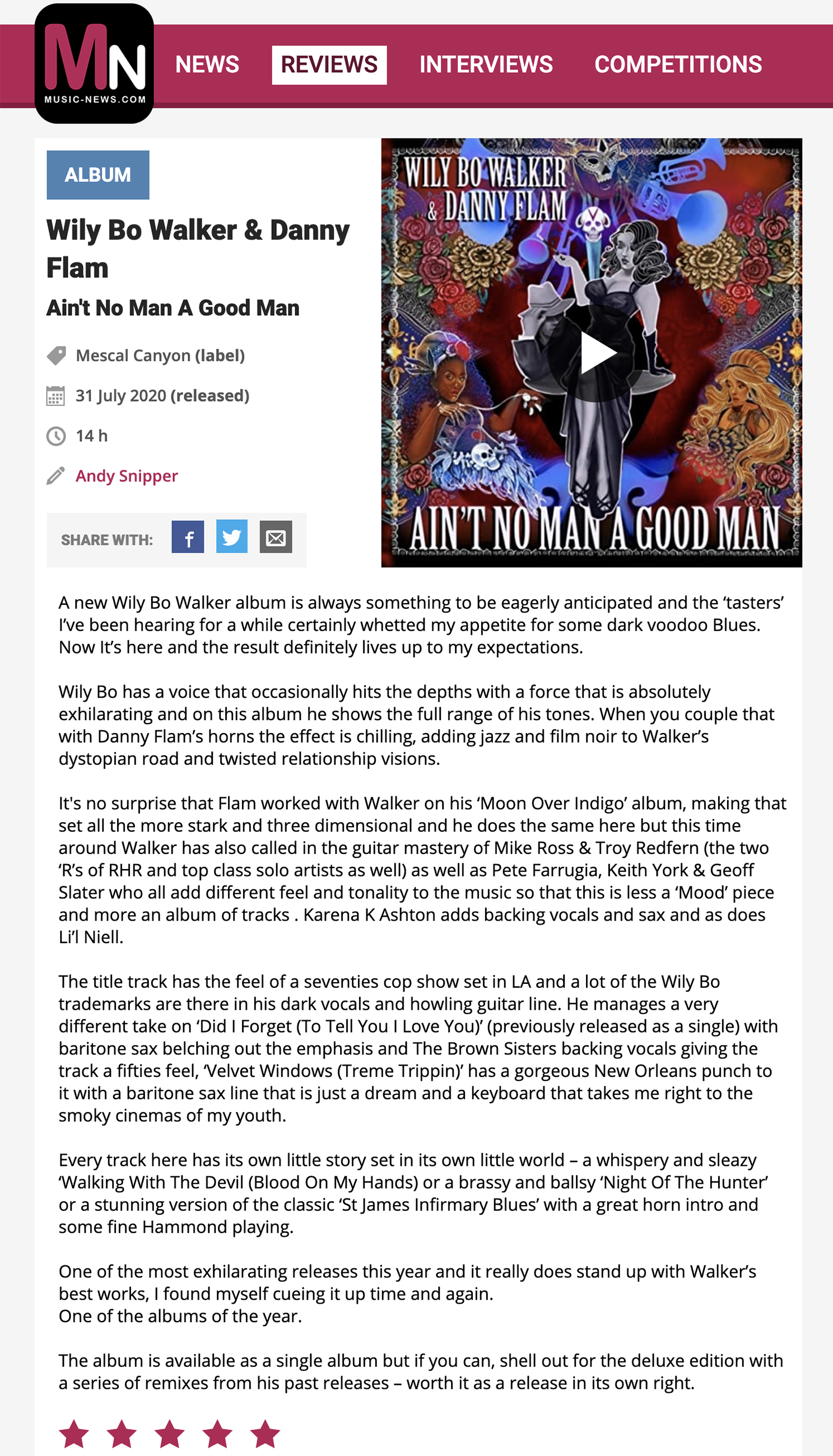
Task: Switch to the Reviews tab
Action: [x=329, y=64]
